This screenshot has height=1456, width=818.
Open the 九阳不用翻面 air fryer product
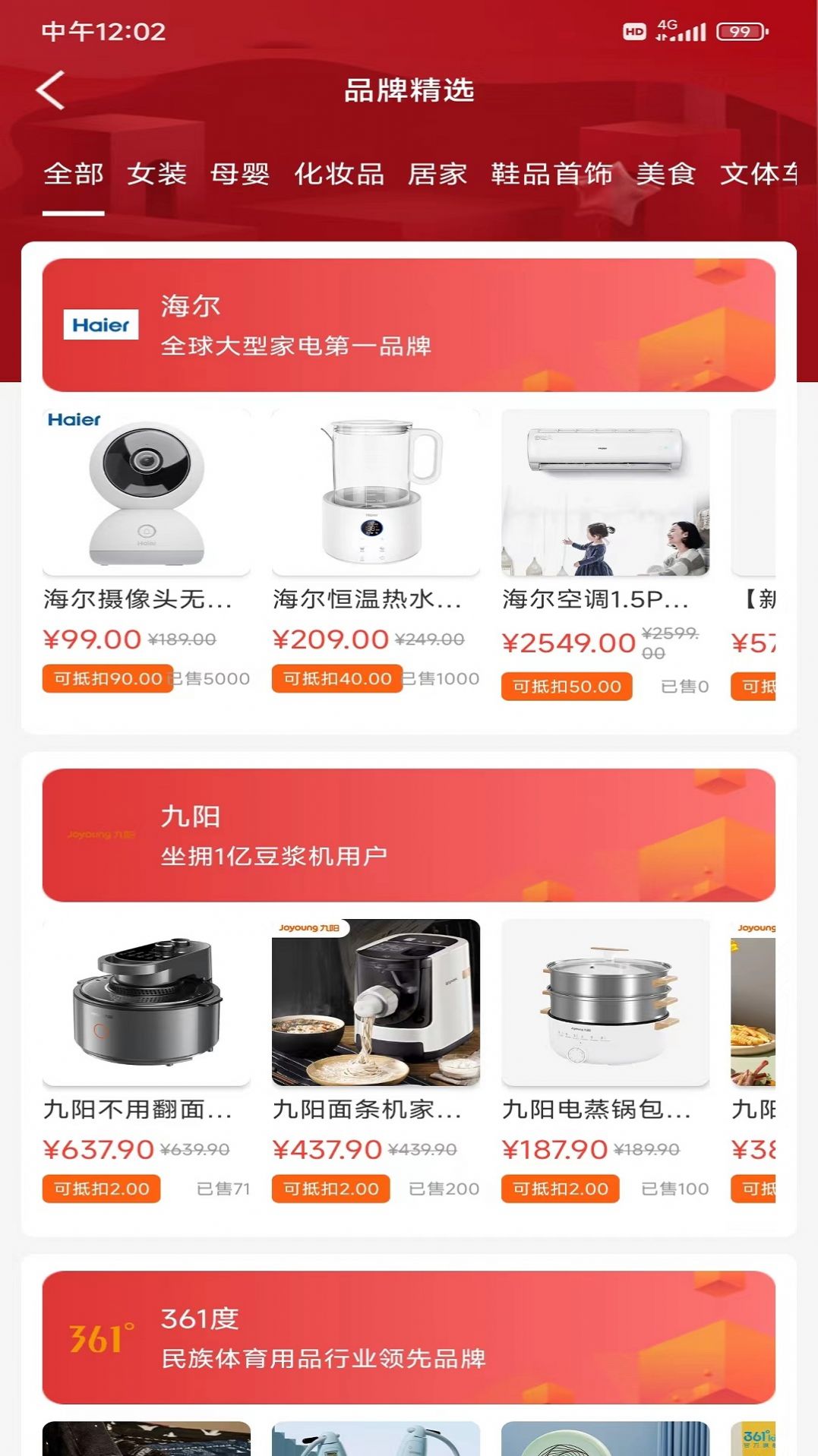tap(147, 1003)
